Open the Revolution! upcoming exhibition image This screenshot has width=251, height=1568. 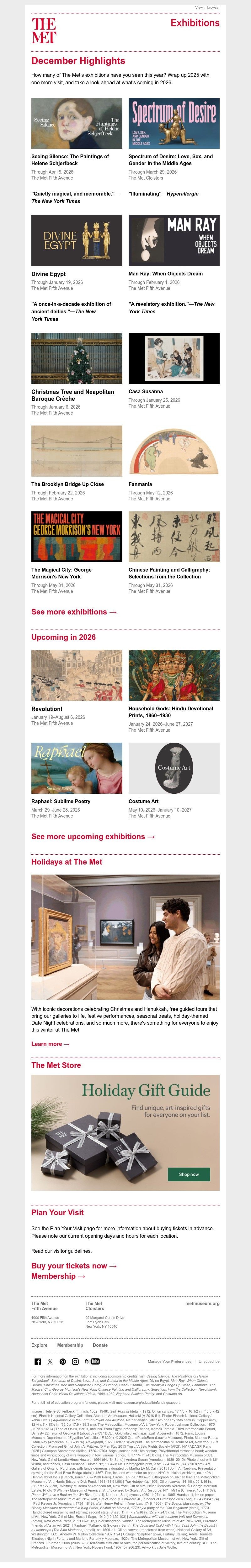(x=77, y=676)
